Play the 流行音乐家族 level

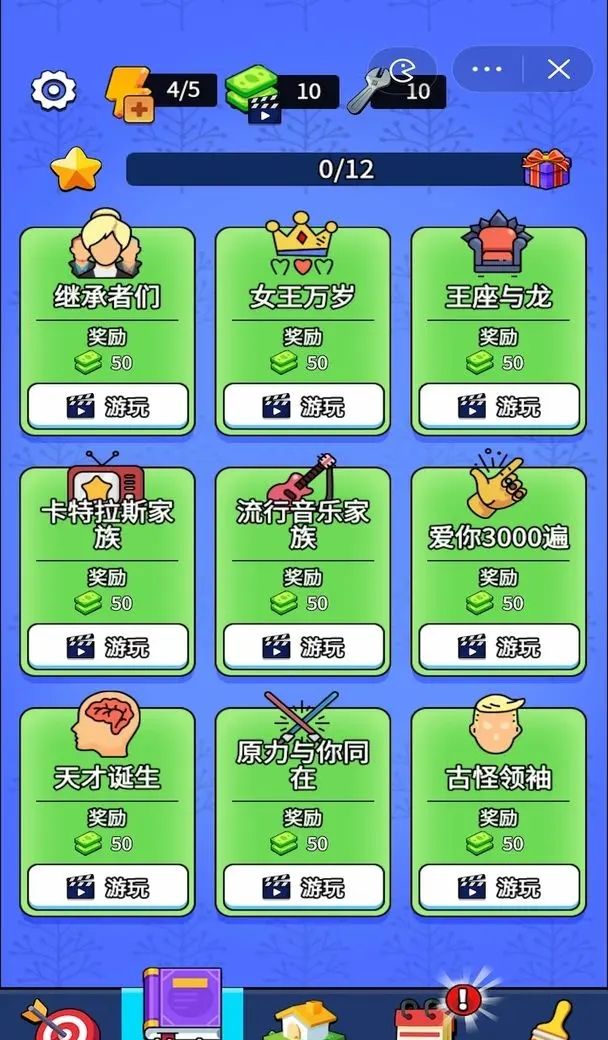303,647
